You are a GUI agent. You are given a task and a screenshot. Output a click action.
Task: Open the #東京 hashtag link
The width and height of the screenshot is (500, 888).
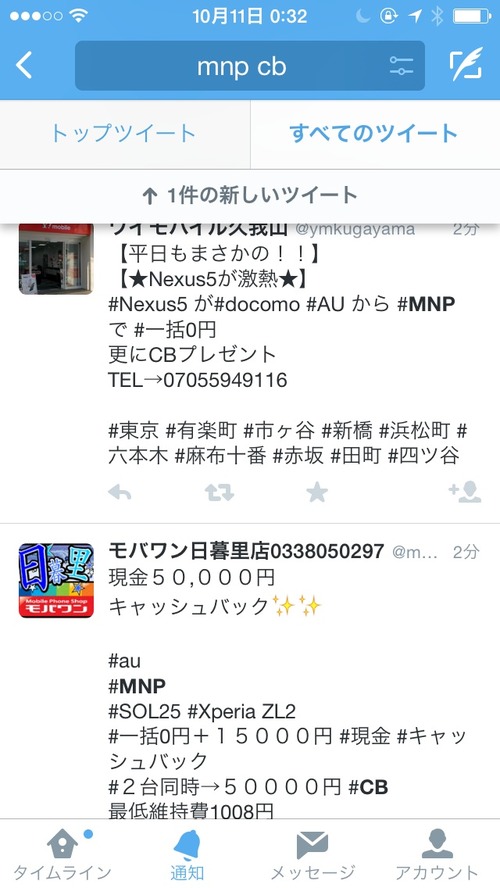click(134, 431)
